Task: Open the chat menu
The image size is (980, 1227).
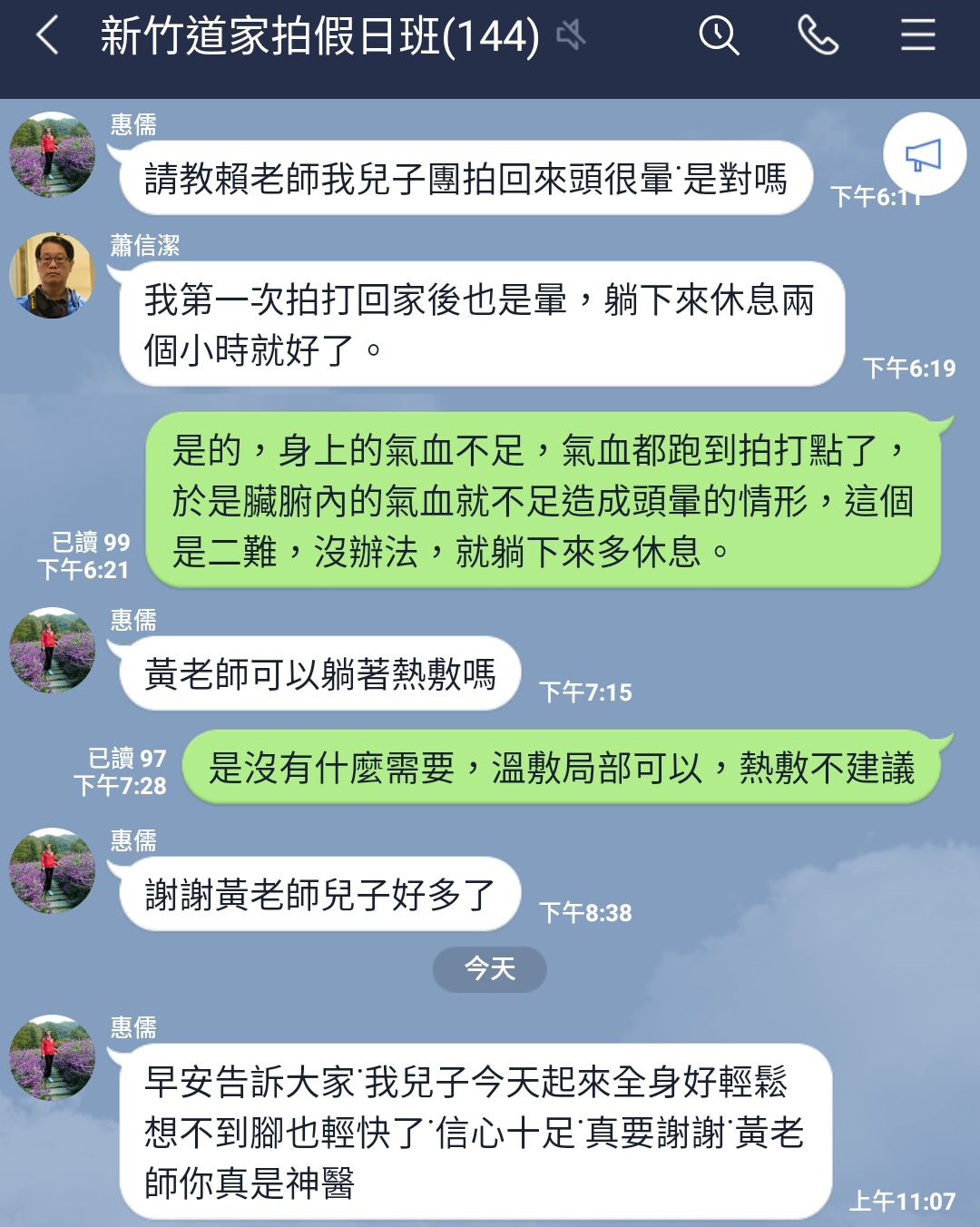Action: pos(917,36)
